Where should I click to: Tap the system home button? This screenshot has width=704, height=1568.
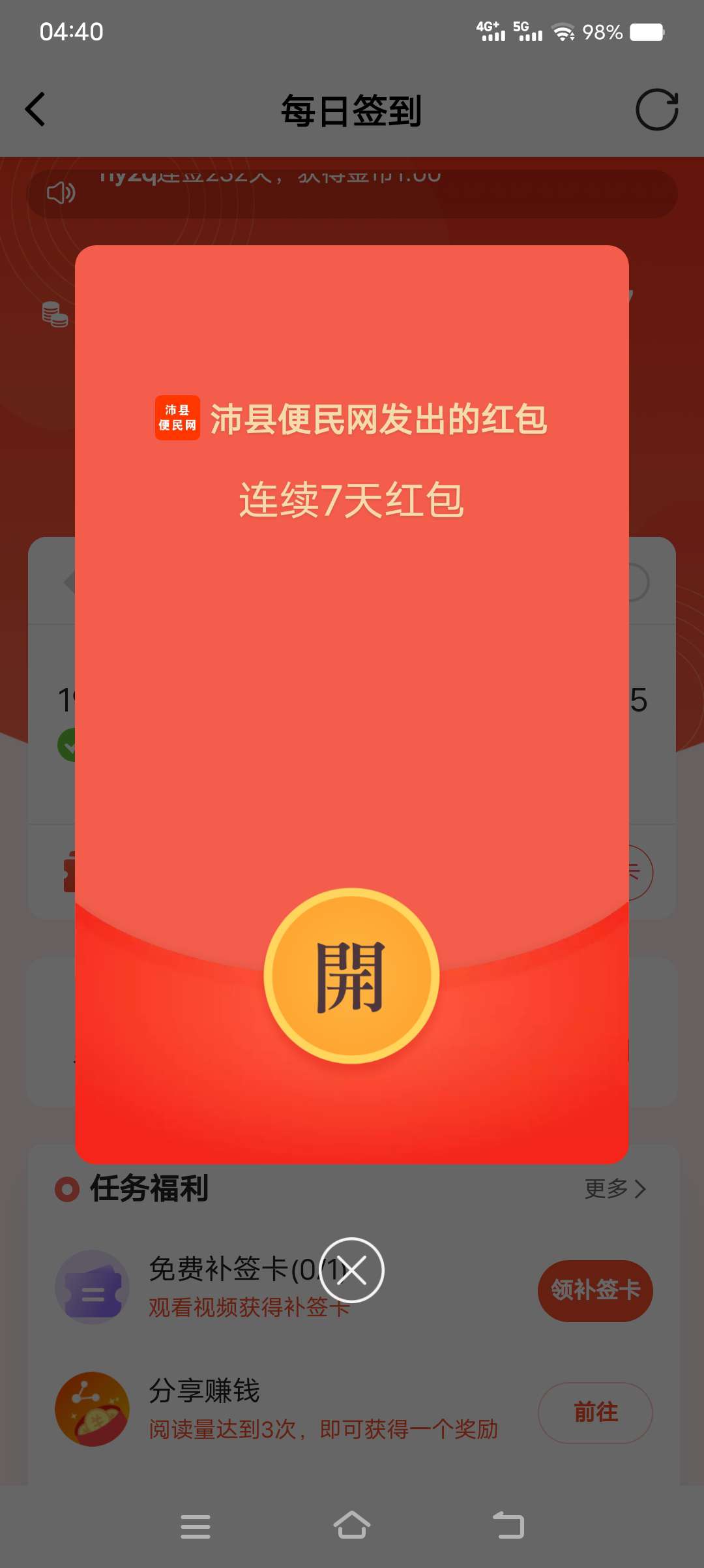(x=352, y=1526)
